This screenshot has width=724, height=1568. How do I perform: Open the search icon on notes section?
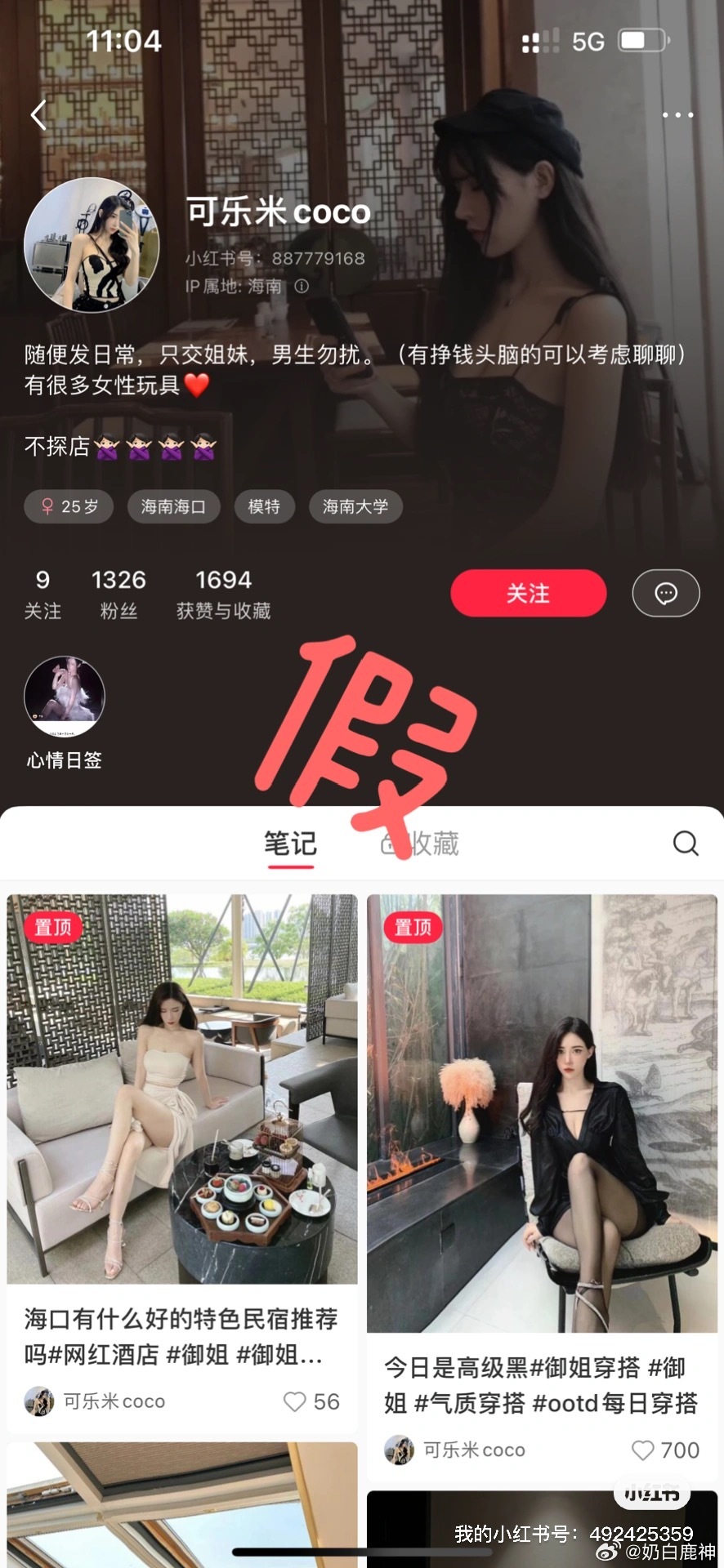[686, 844]
